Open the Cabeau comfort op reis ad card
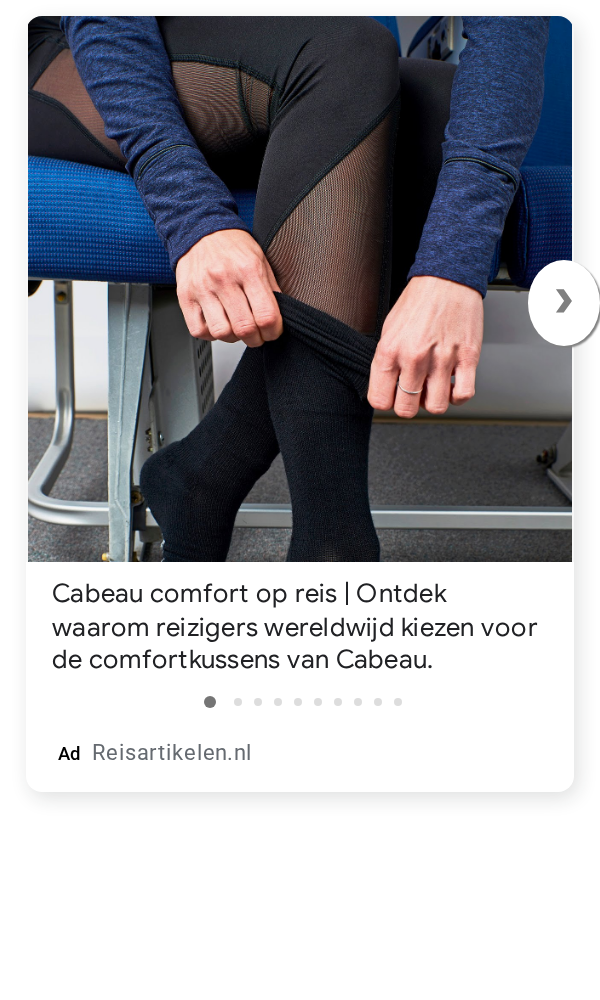This screenshot has height=1000, width=600. point(300,404)
